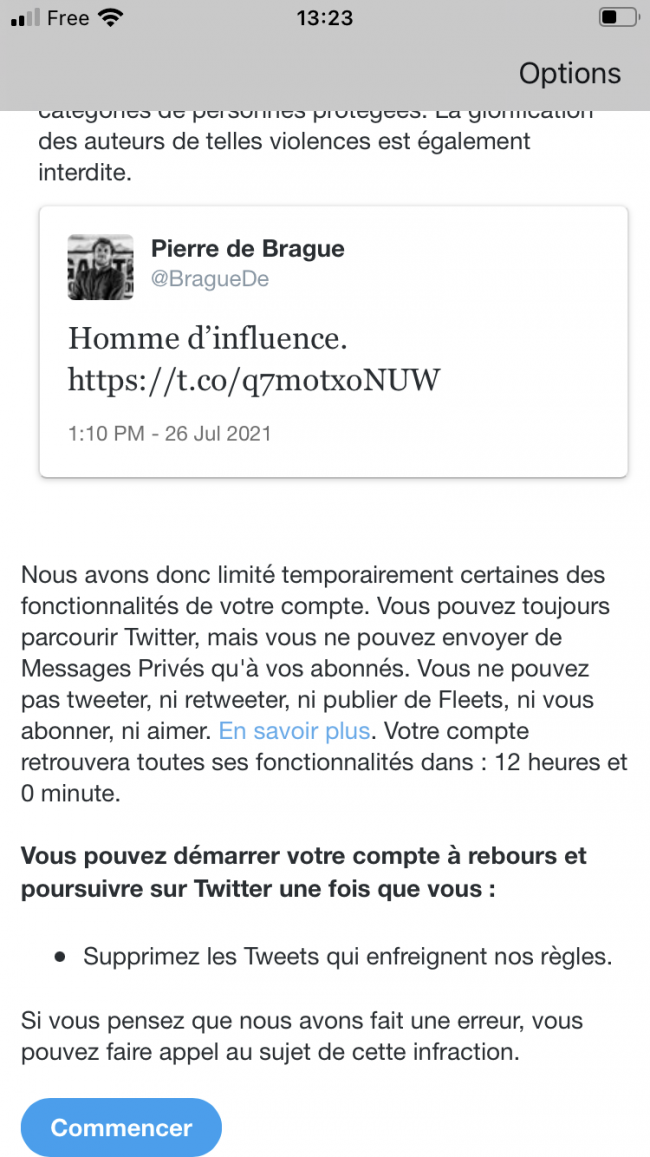Tap the Commencer button

pyautogui.click(x=121, y=1127)
